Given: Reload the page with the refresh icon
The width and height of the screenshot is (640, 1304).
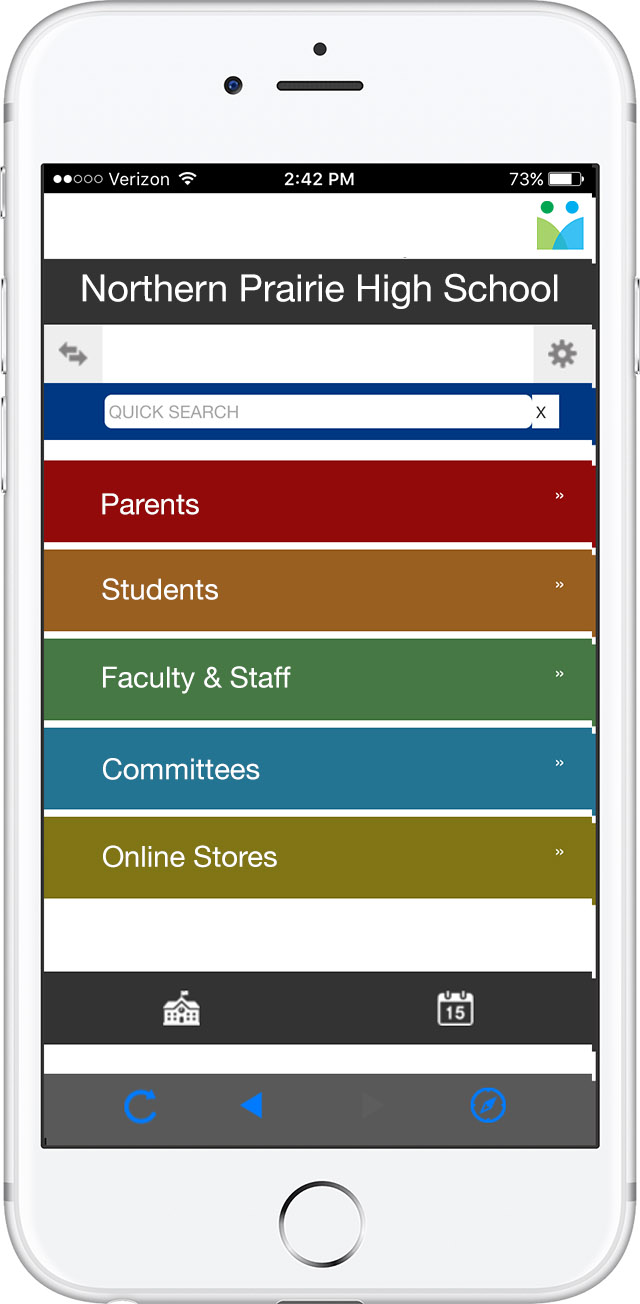Looking at the screenshot, I should click(141, 1106).
